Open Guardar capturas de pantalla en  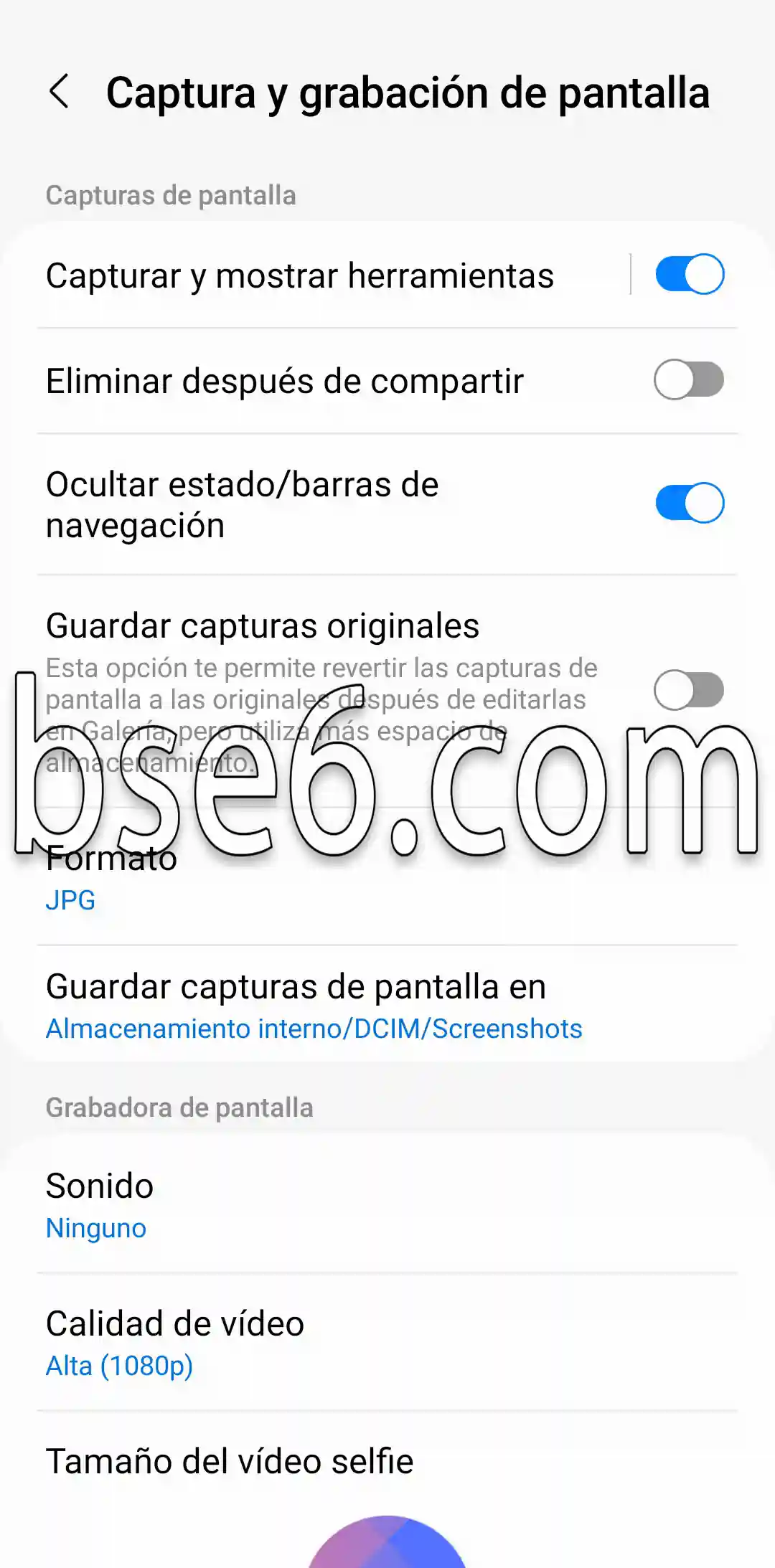pyautogui.click(x=387, y=1006)
